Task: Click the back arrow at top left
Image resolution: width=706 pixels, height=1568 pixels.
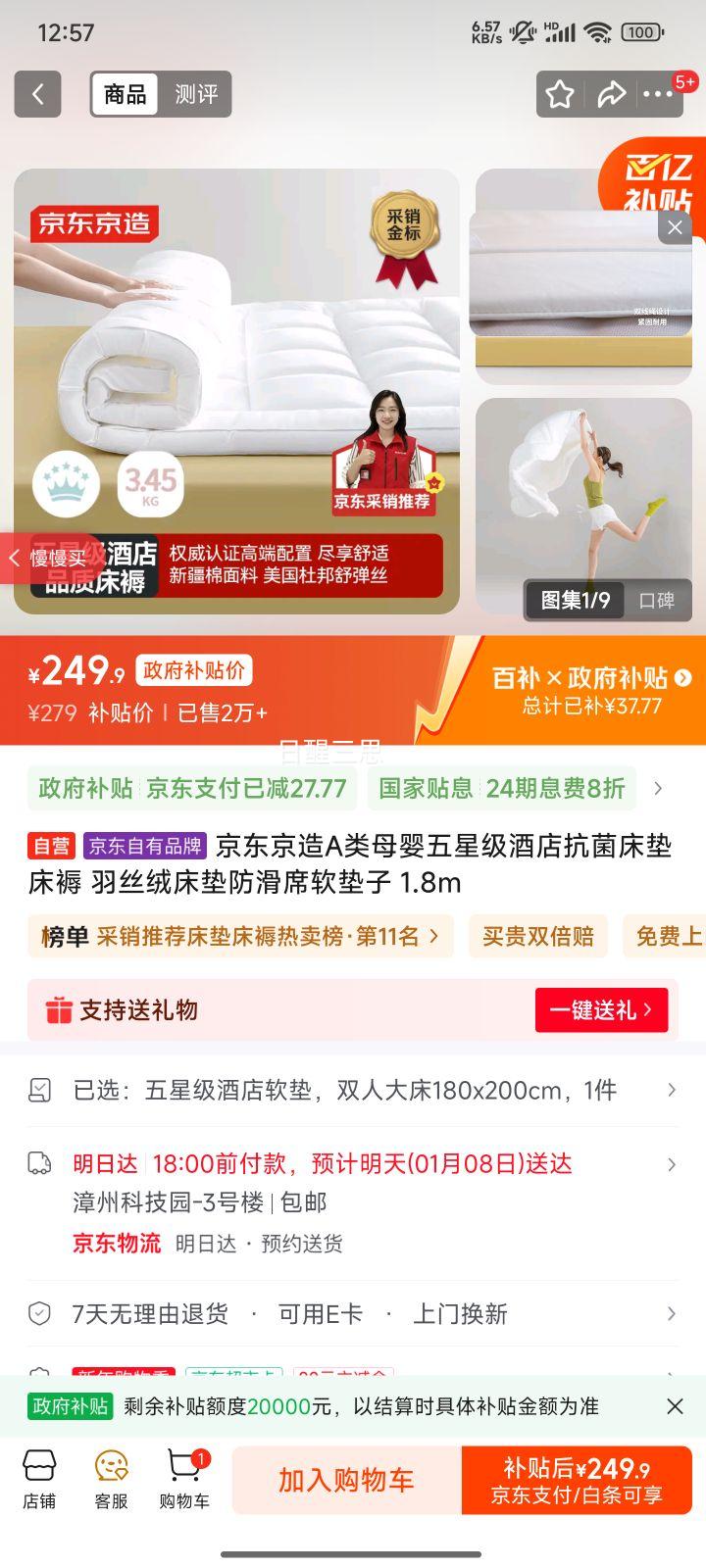Action: [37, 94]
